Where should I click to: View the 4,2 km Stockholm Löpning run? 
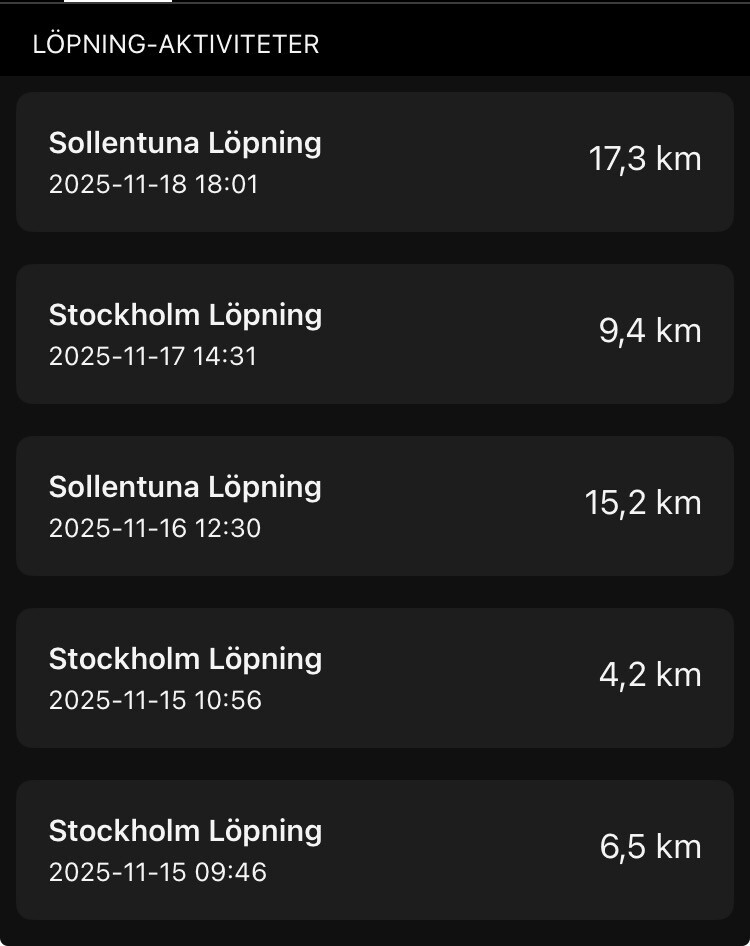pos(375,678)
